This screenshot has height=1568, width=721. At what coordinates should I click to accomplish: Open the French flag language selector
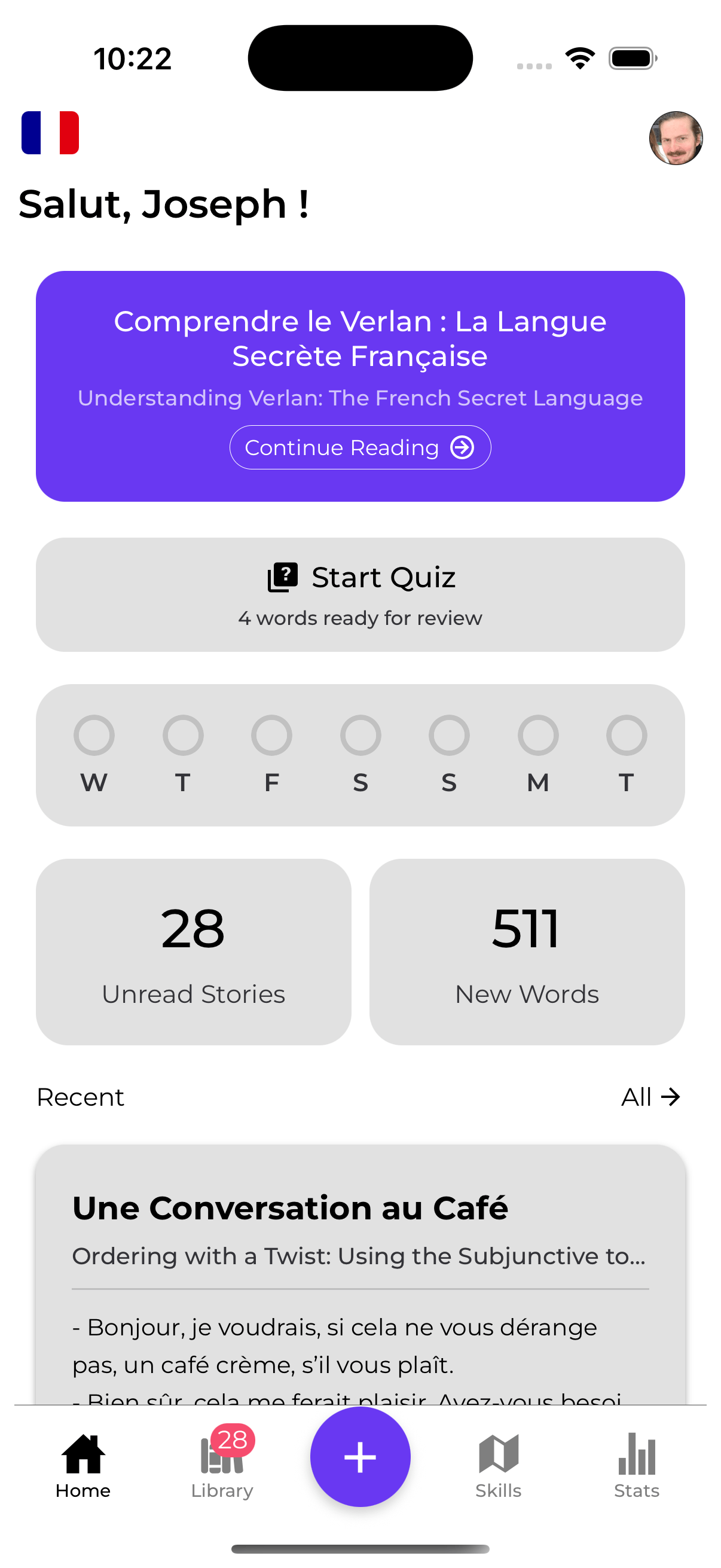coord(50,133)
